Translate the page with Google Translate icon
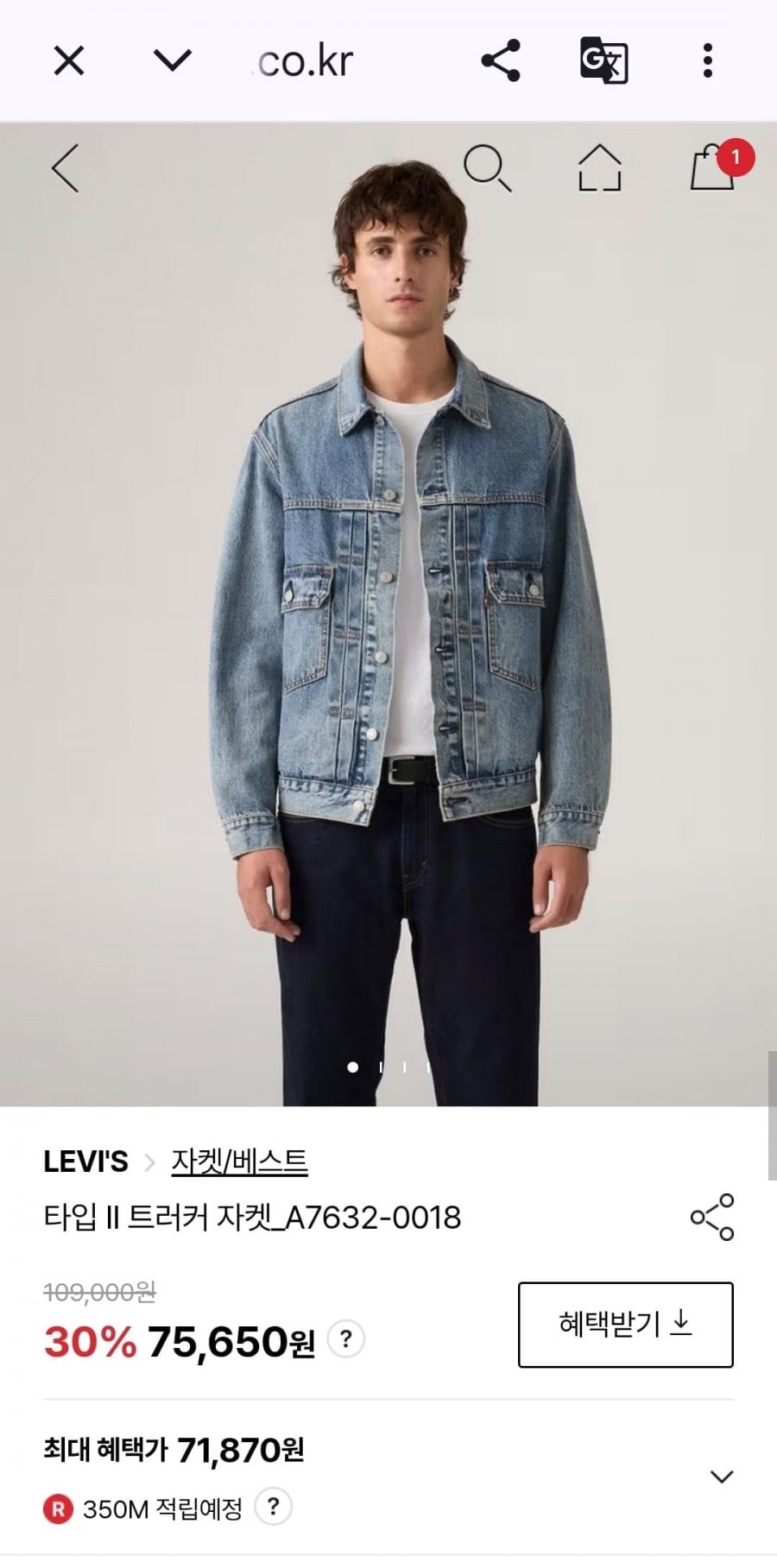The height and width of the screenshot is (1568, 777). point(603,60)
